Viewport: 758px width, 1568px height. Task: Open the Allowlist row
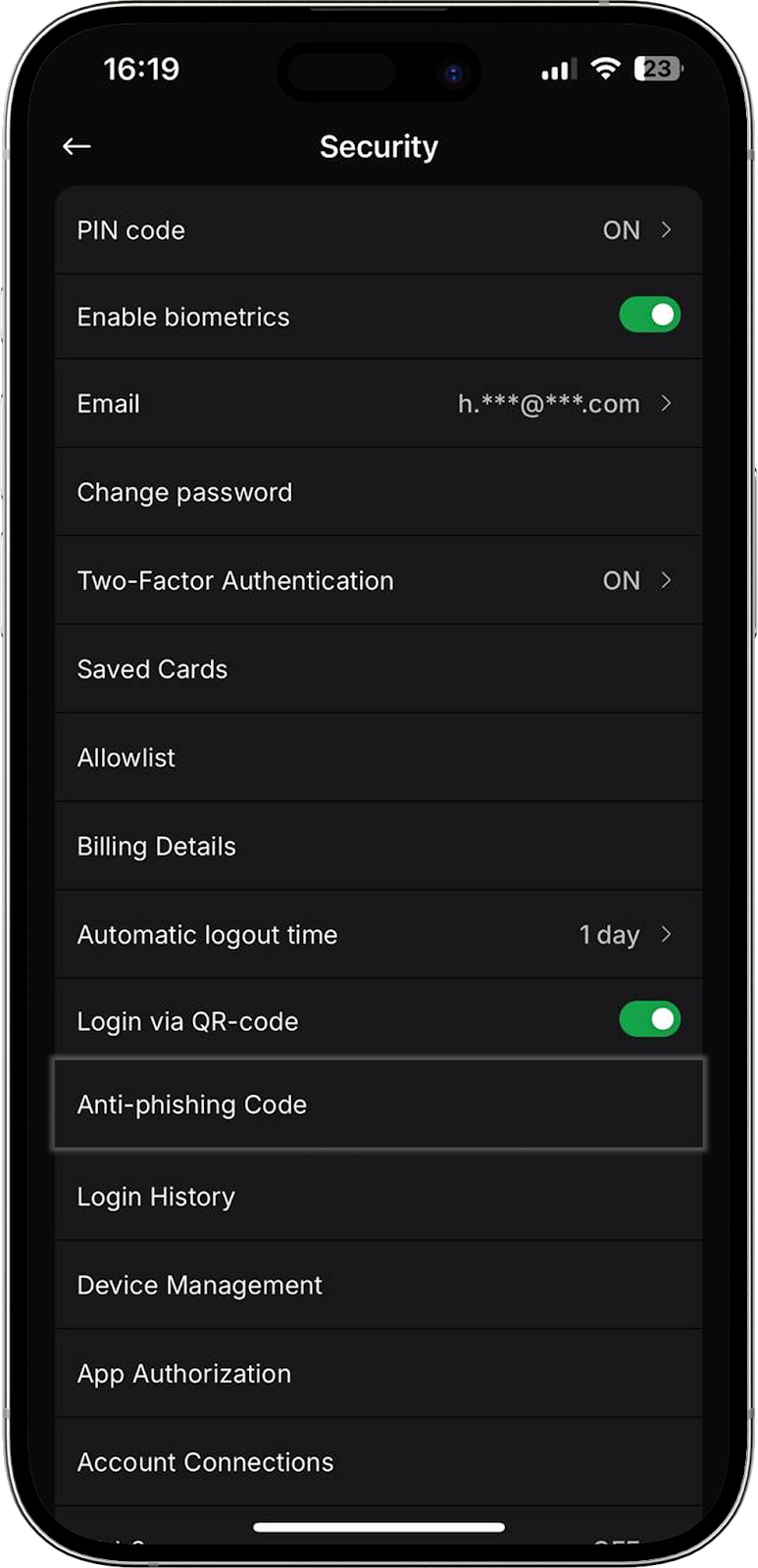[379, 758]
